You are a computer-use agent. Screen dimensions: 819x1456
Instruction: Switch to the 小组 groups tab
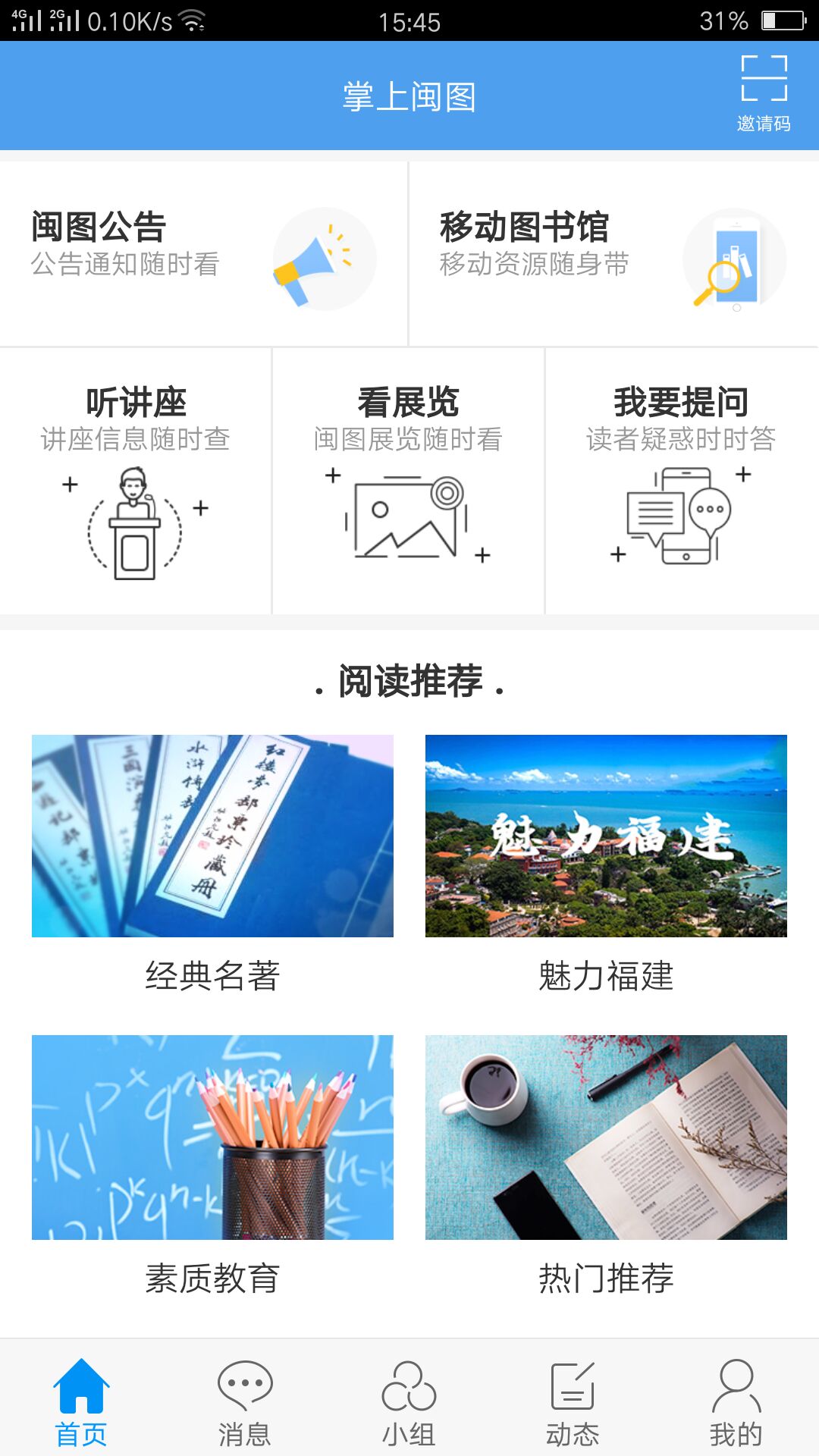(x=409, y=1402)
